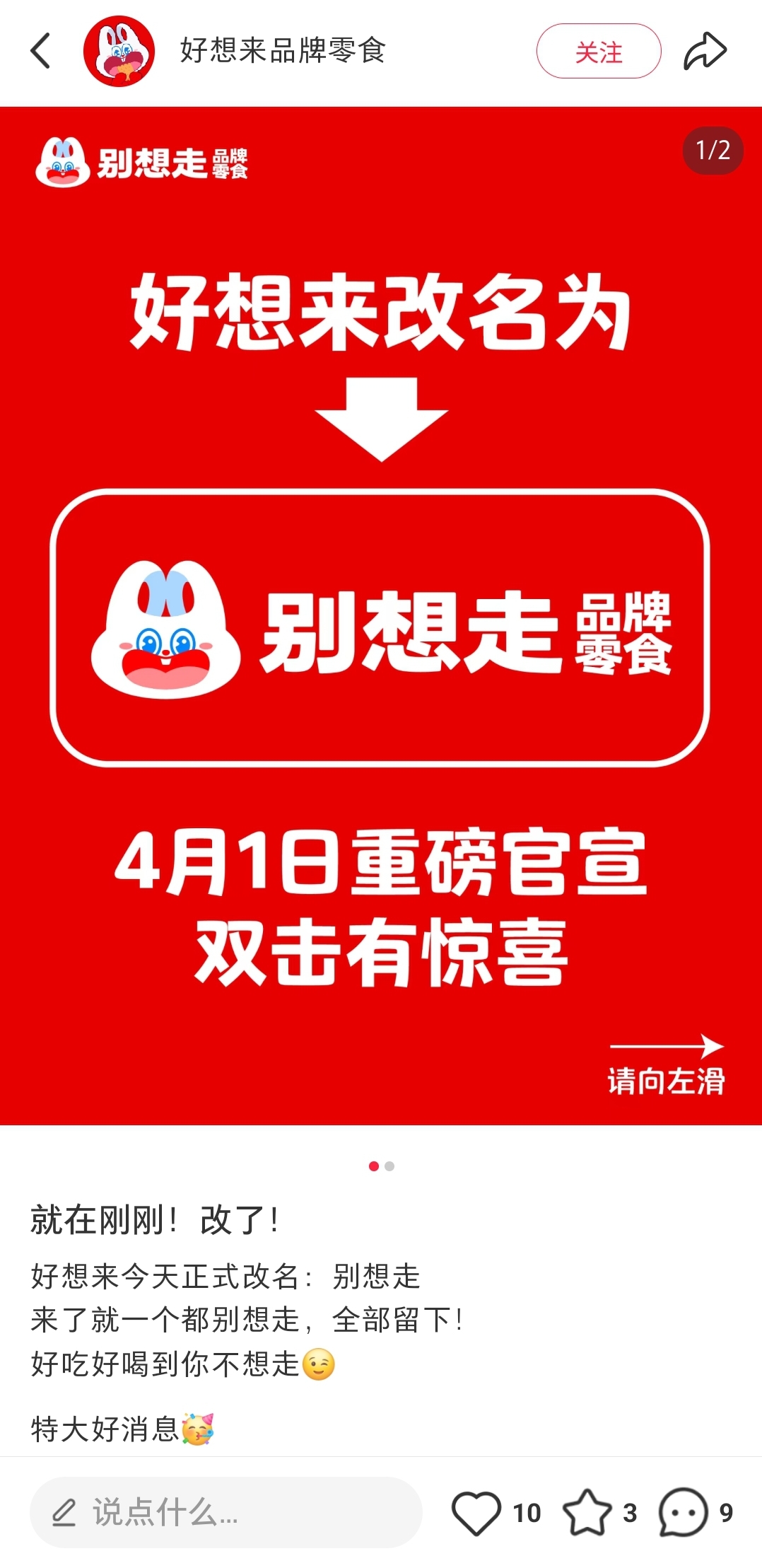Share this post via the arrow icon
The width and height of the screenshot is (762, 1568).
[x=705, y=51]
